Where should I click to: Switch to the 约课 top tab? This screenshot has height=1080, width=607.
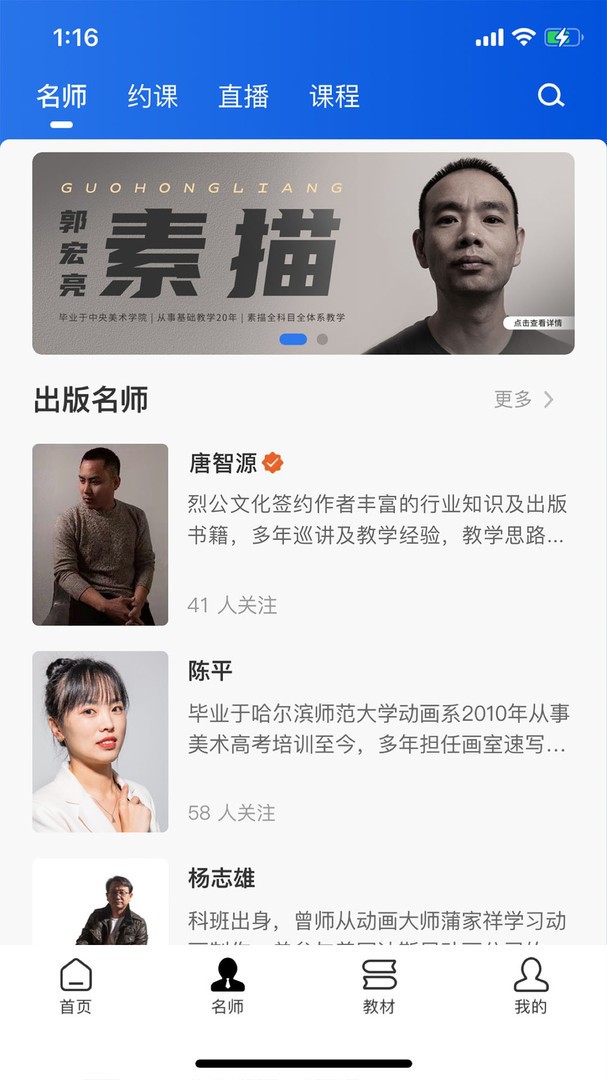point(153,97)
